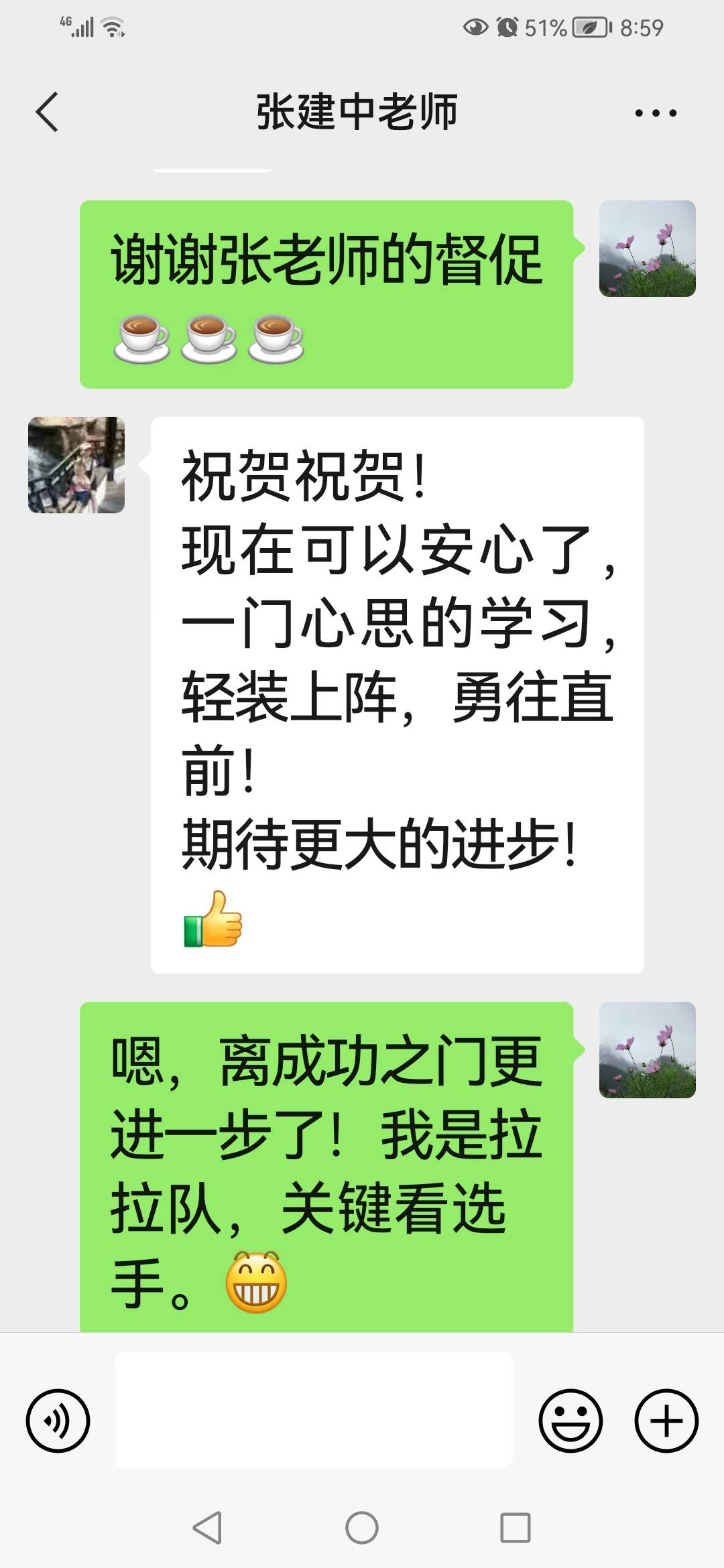Open the chat settings via three-dot icon
724x1568 pixels.
click(654, 113)
